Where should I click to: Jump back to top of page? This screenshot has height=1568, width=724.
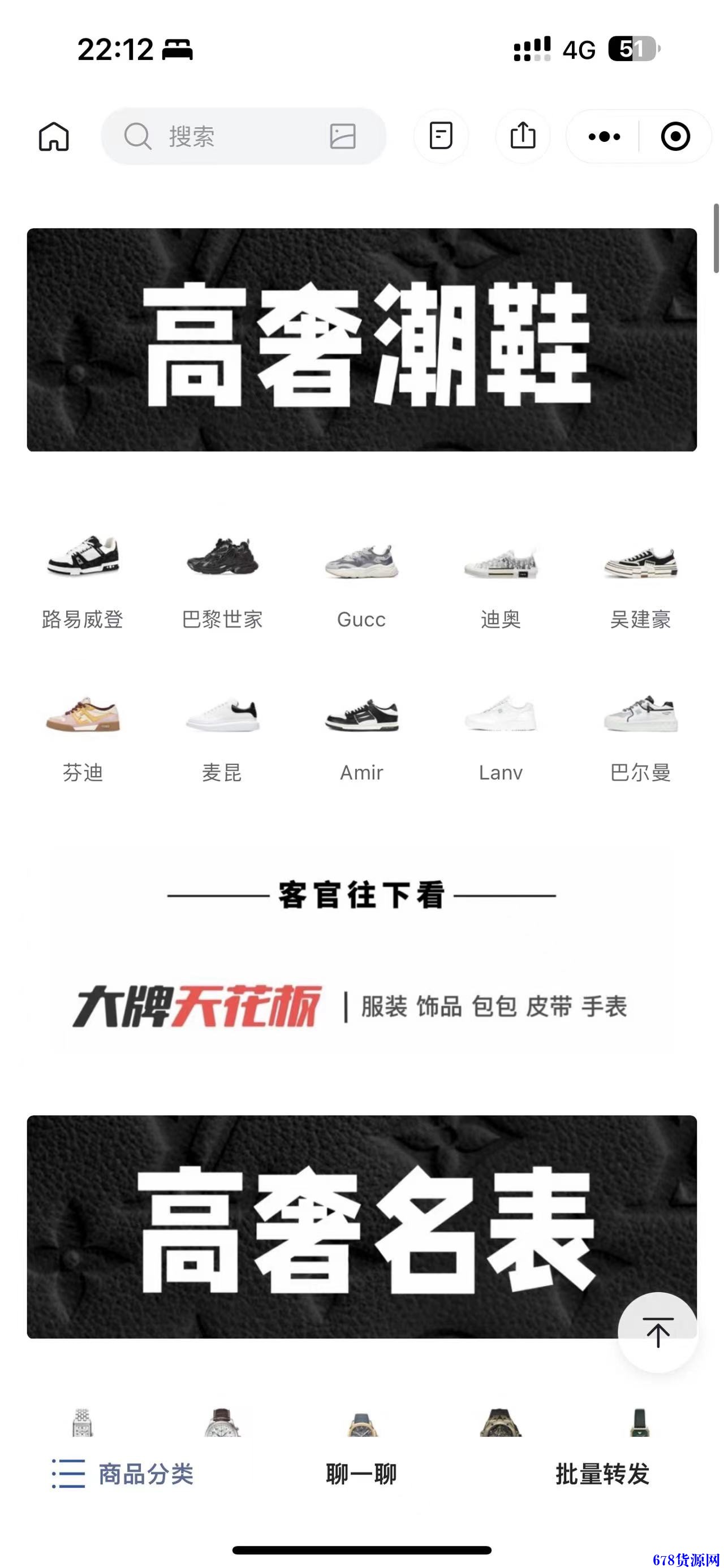pyautogui.click(x=658, y=1332)
